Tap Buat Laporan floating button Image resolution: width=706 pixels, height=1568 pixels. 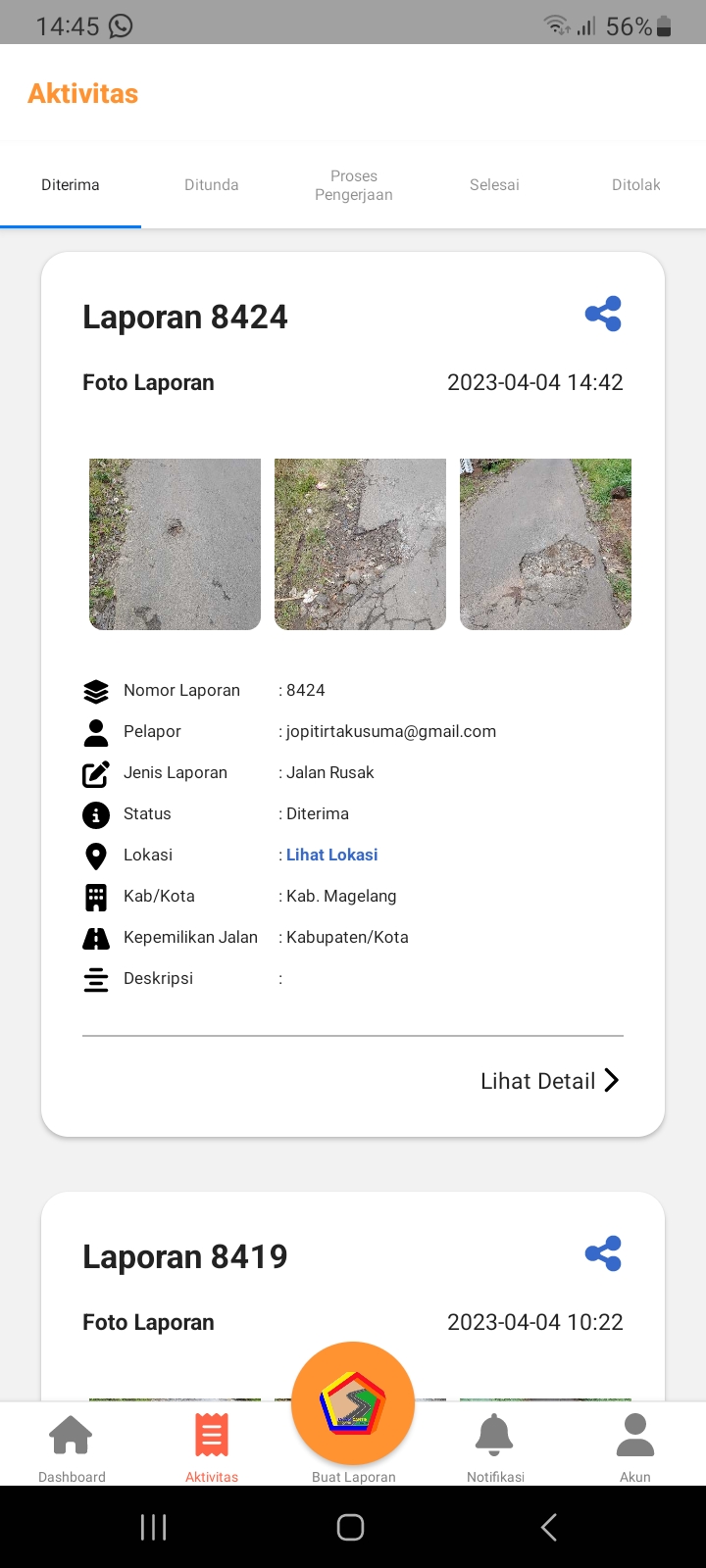point(353,1405)
